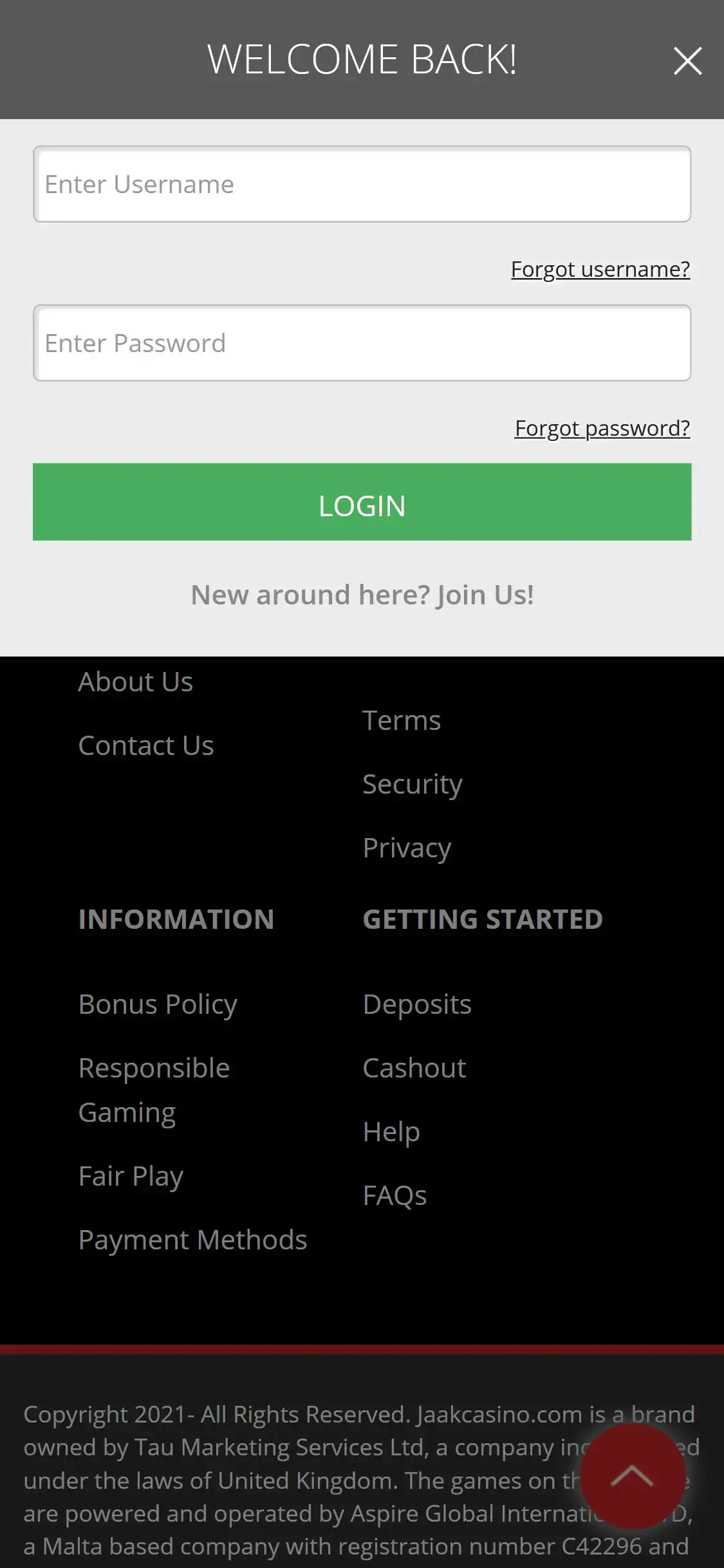Tap New around here? Join Us!
This screenshot has height=1568, width=724.
click(362, 595)
